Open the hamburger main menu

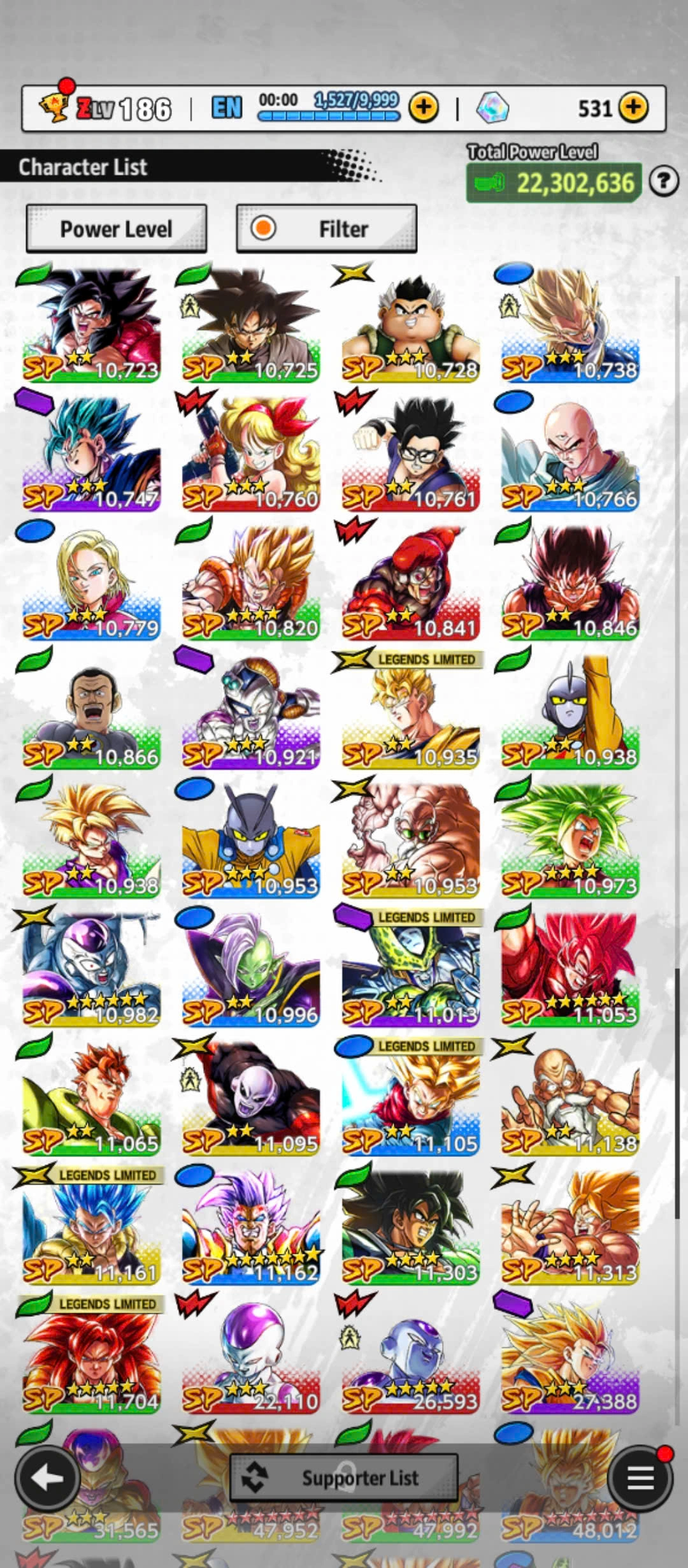(640, 1477)
